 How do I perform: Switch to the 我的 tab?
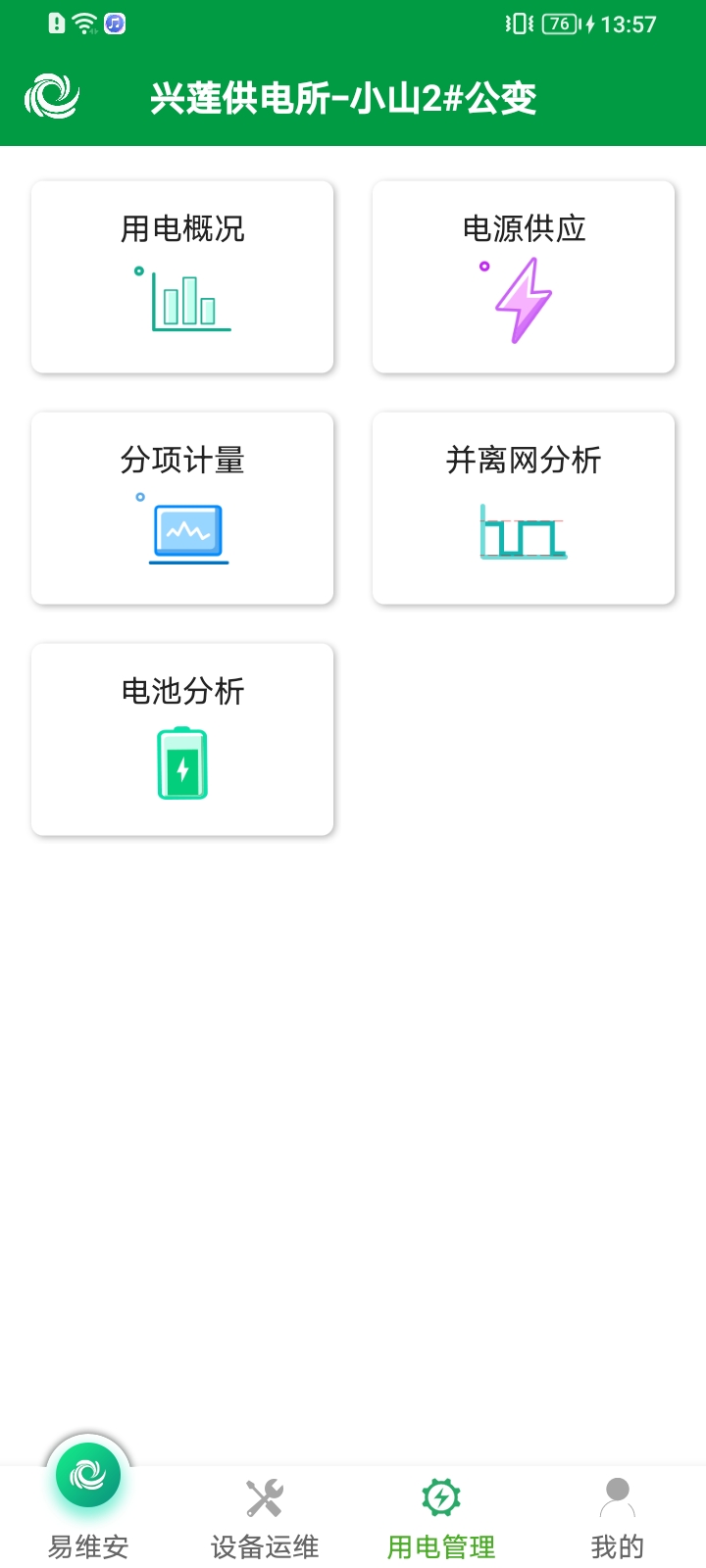coord(618,1514)
